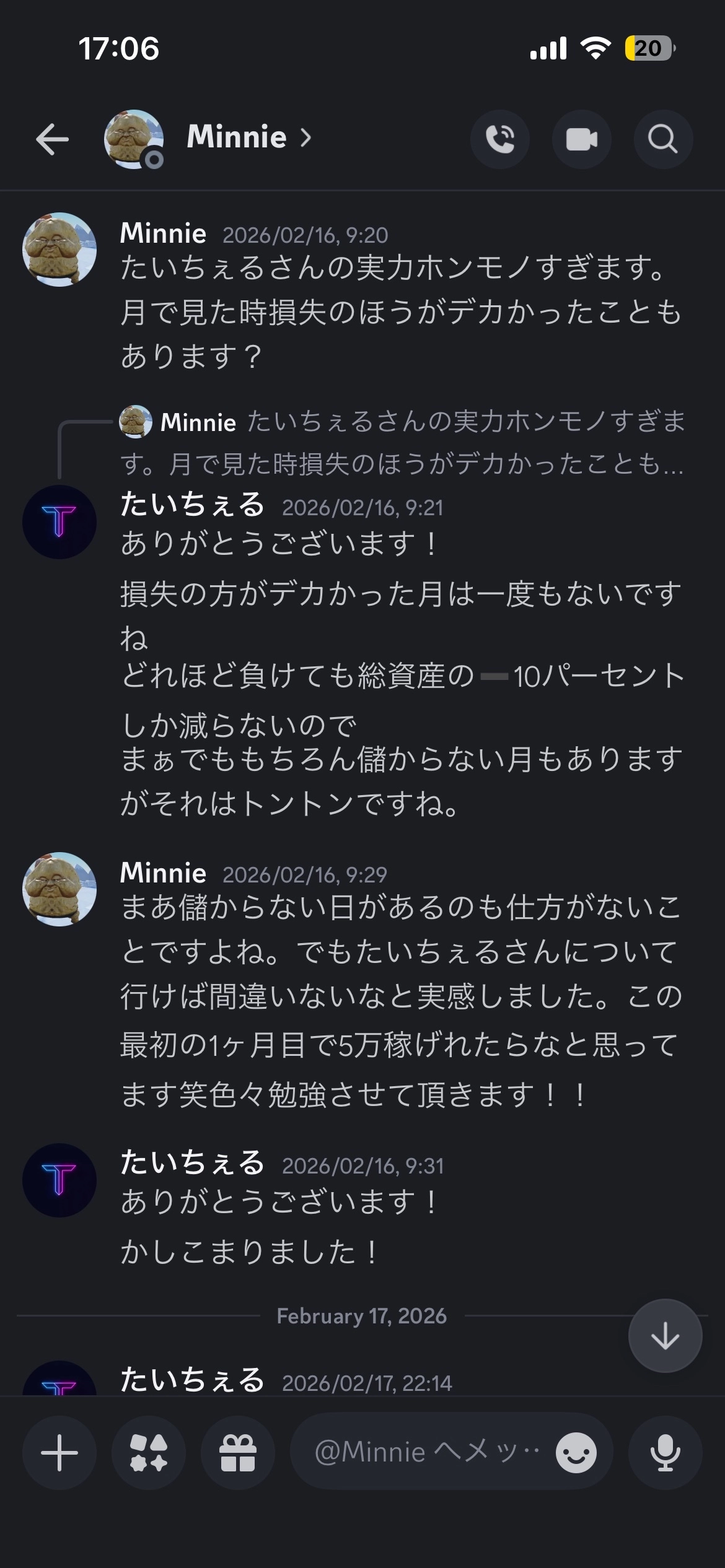725x1568 pixels.
Task: Open the gift icon
Action: coord(238,1452)
